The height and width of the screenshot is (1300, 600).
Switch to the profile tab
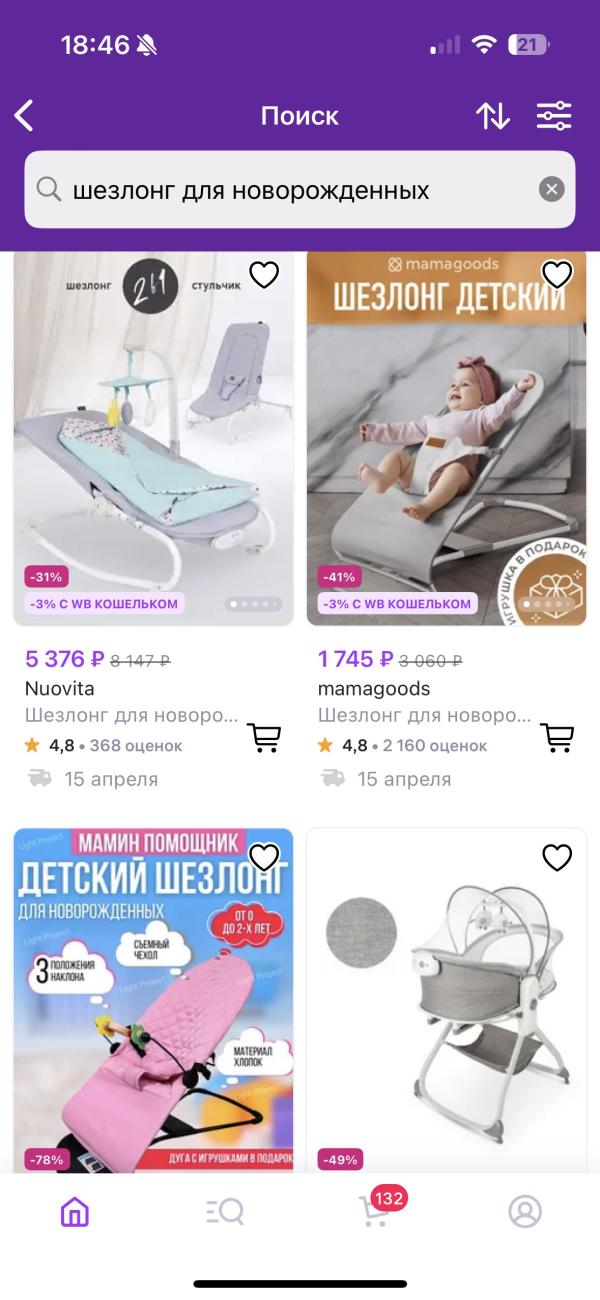[524, 1212]
